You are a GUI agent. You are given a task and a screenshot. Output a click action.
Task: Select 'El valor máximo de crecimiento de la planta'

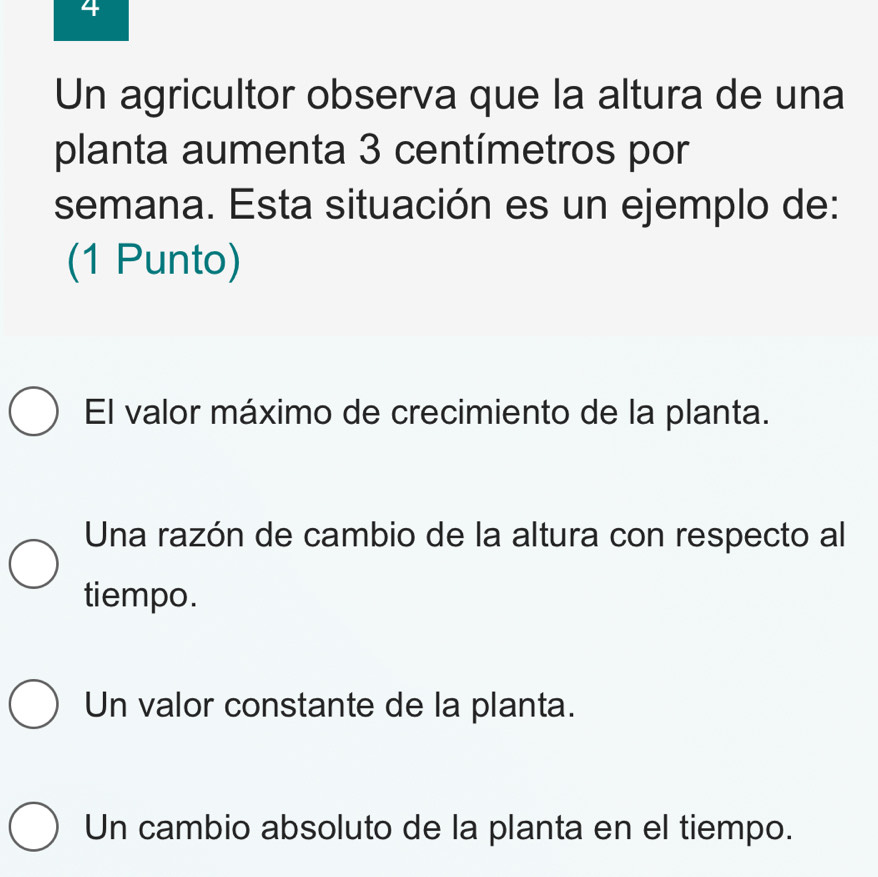point(35,414)
